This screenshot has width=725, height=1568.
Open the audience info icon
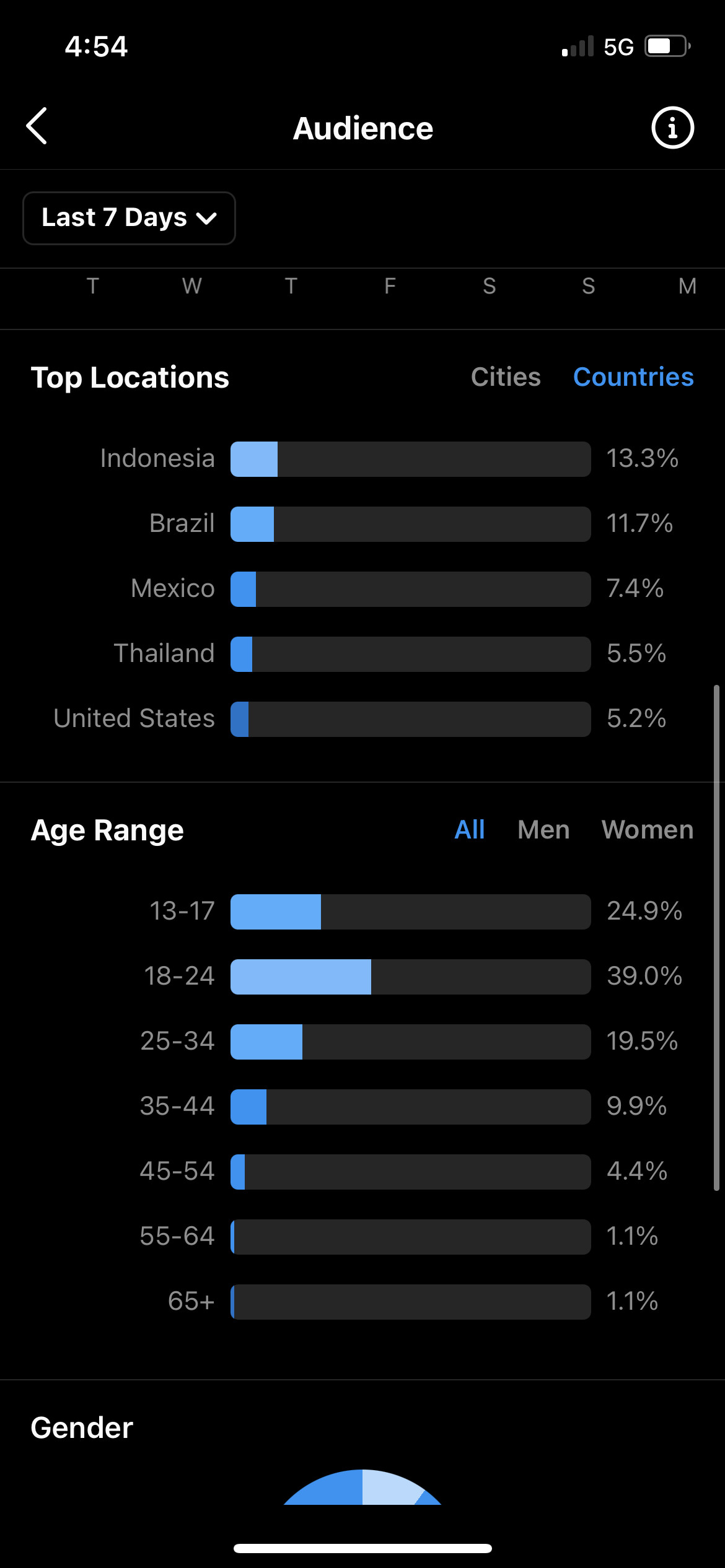tap(672, 128)
